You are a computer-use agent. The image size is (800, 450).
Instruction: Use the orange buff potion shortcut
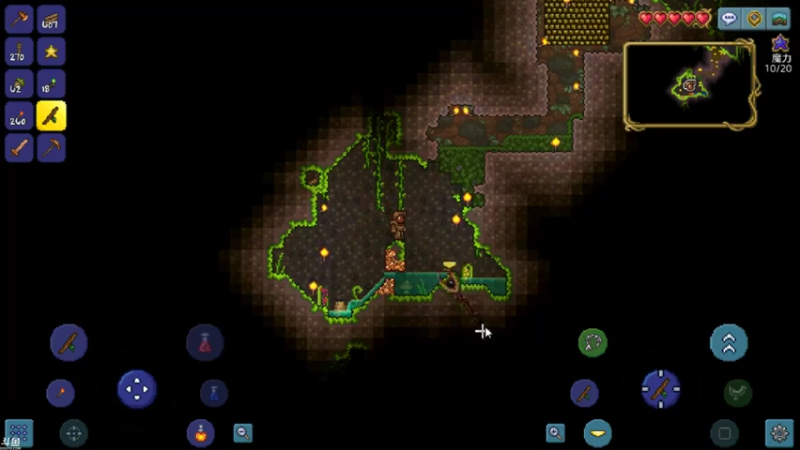coord(200,433)
